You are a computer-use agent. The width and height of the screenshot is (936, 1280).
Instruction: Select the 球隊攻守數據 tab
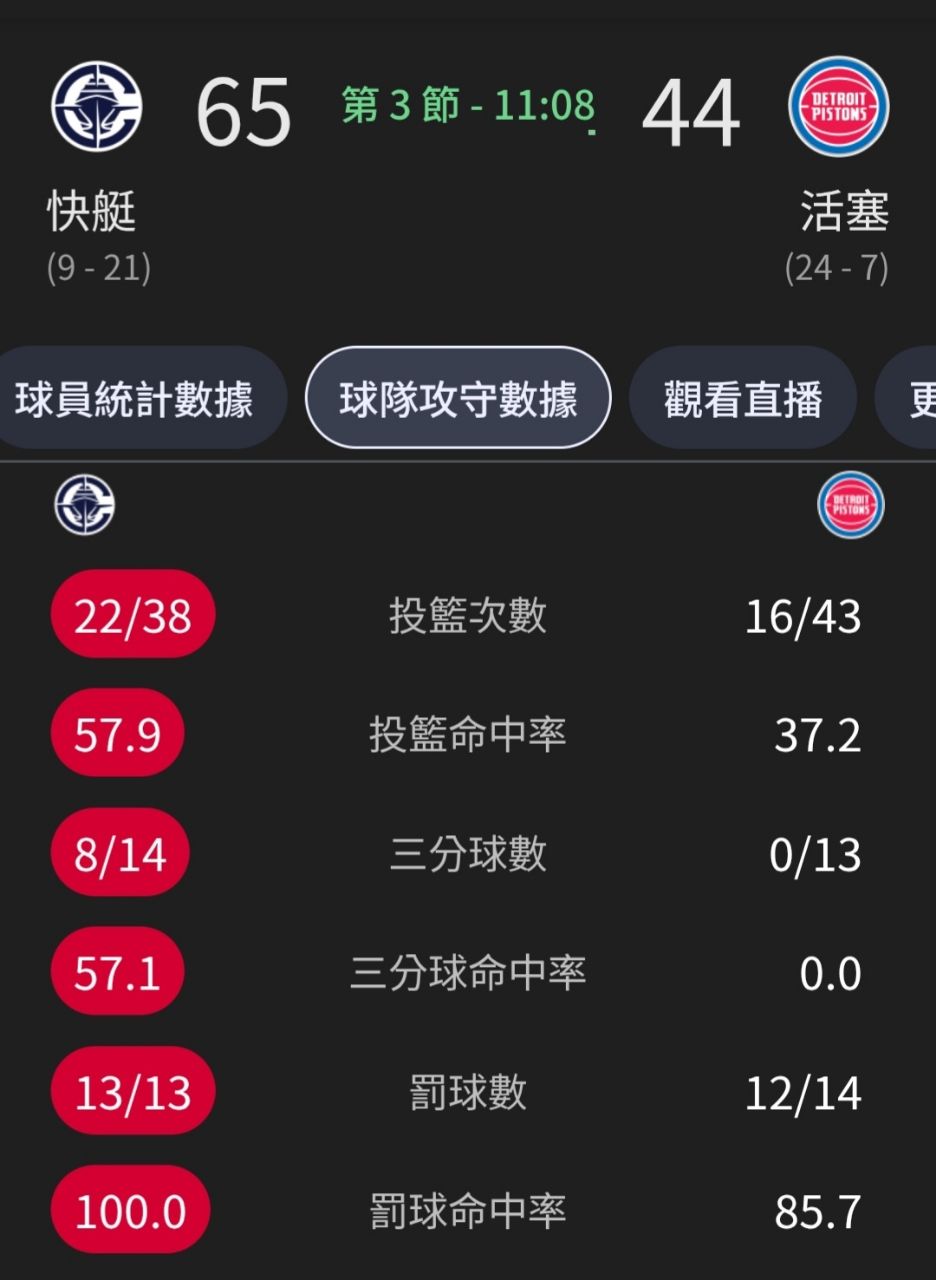tap(458, 399)
